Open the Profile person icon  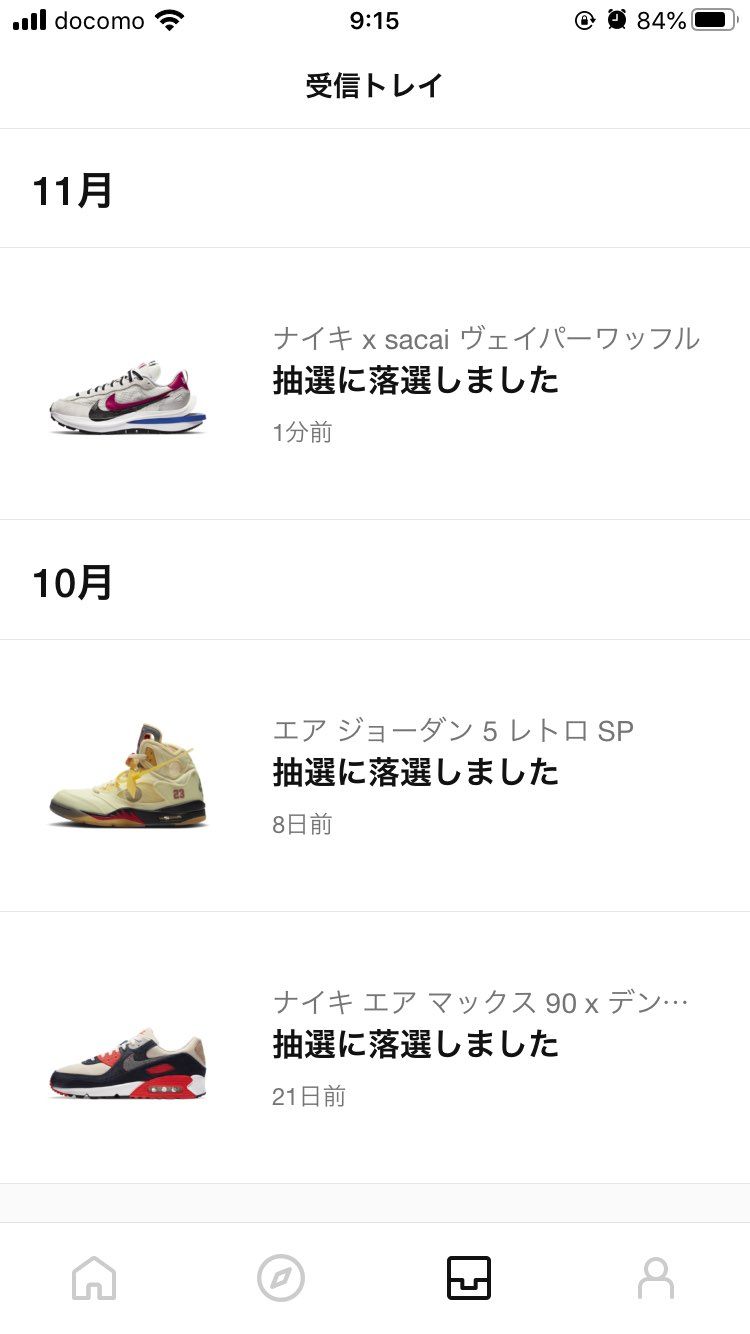[657, 1277]
